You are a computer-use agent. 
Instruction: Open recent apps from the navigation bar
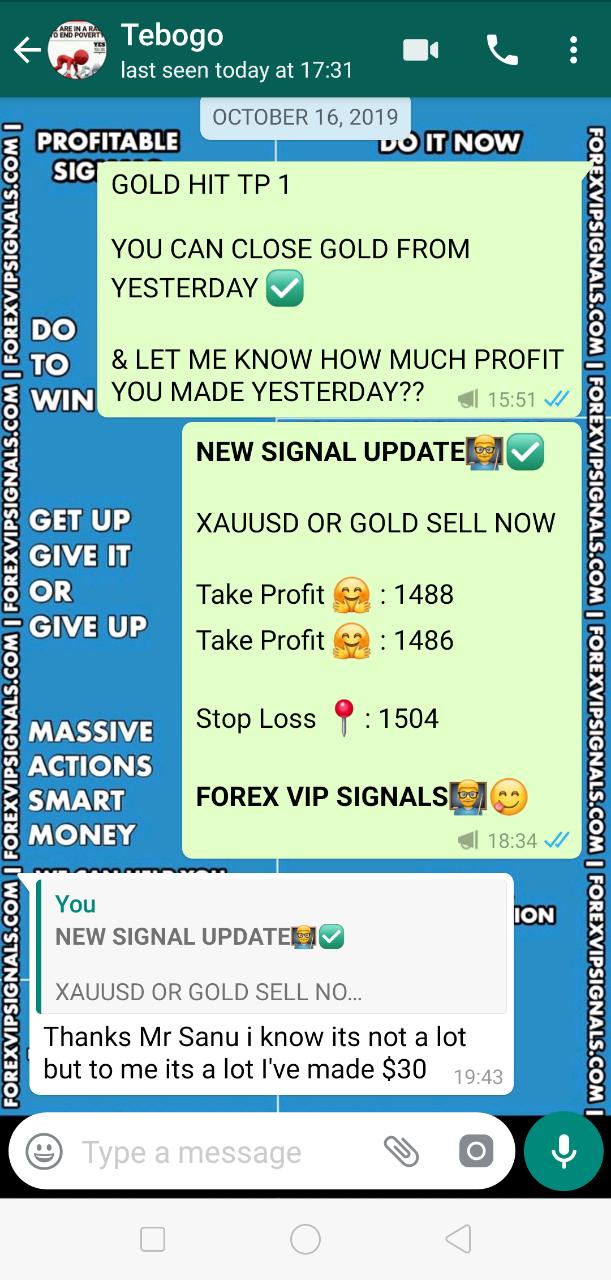pyautogui.click(x=153, y=1240)
